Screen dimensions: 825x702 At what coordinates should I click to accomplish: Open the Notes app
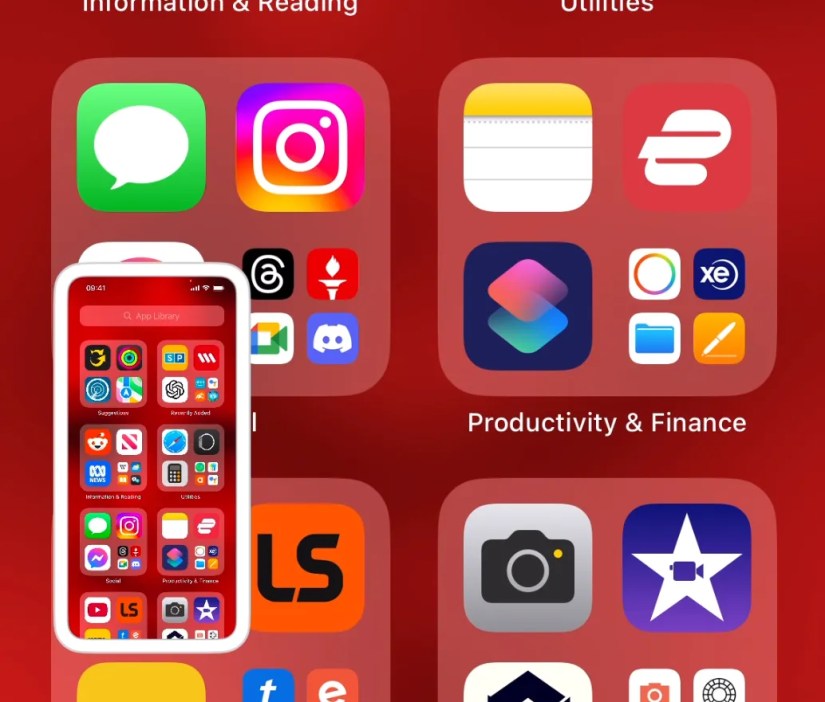point(527,147)
